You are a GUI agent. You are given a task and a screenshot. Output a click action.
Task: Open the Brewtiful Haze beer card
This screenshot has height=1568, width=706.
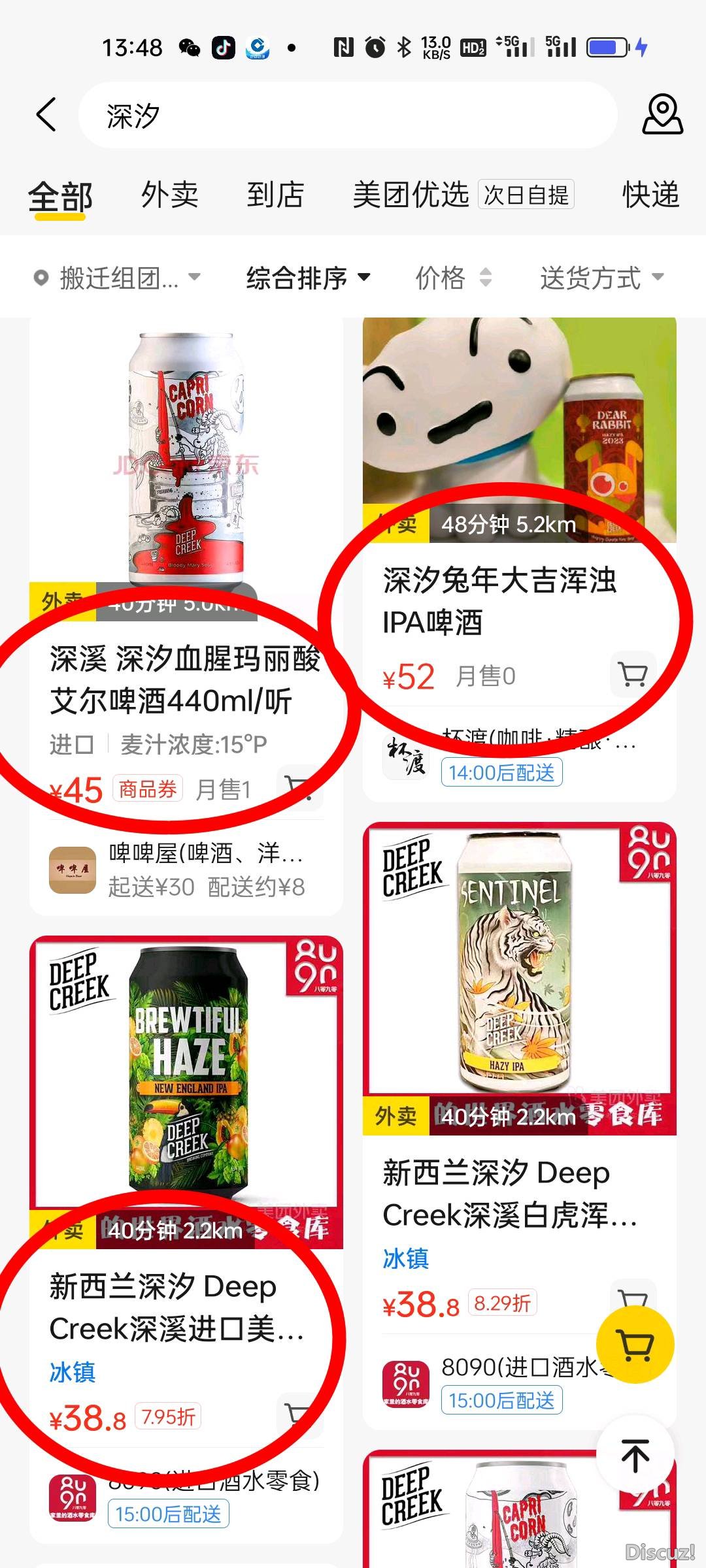(x=186, y=1071)
